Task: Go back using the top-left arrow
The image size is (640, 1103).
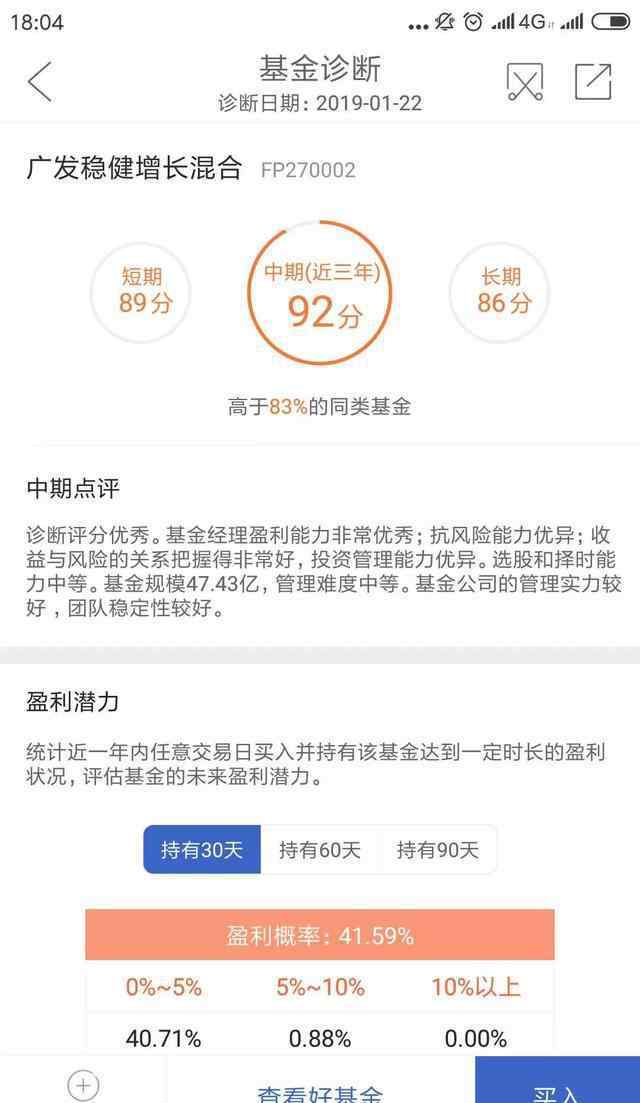Action: pos(40,82)
